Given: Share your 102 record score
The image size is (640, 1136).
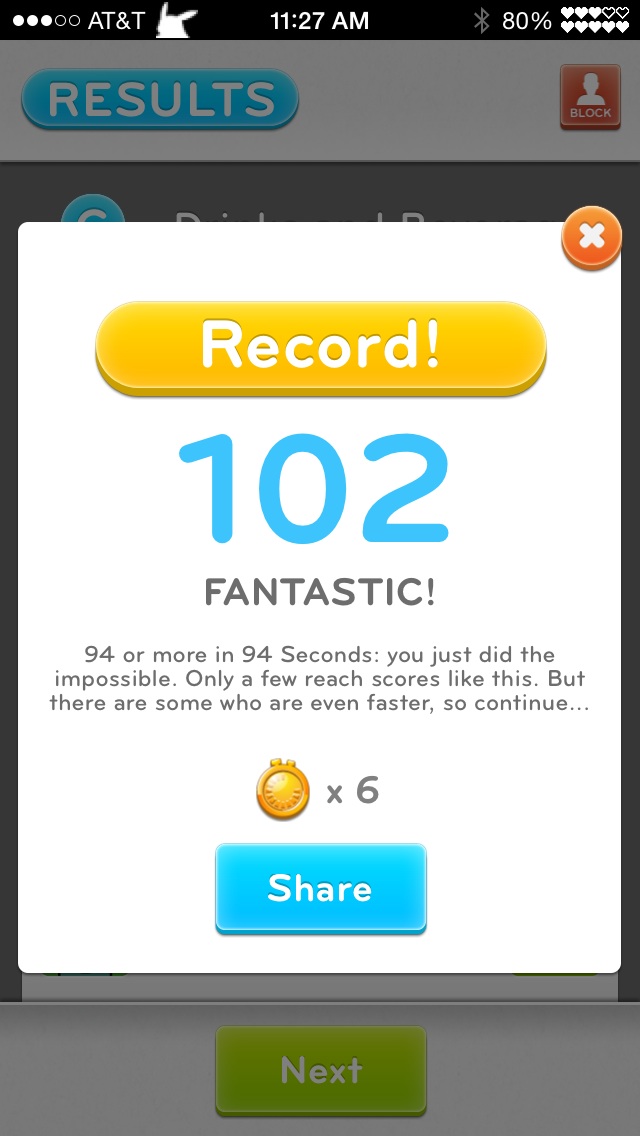Looking at the screenshot, I should pyautogui.click(x=320, y=889).
